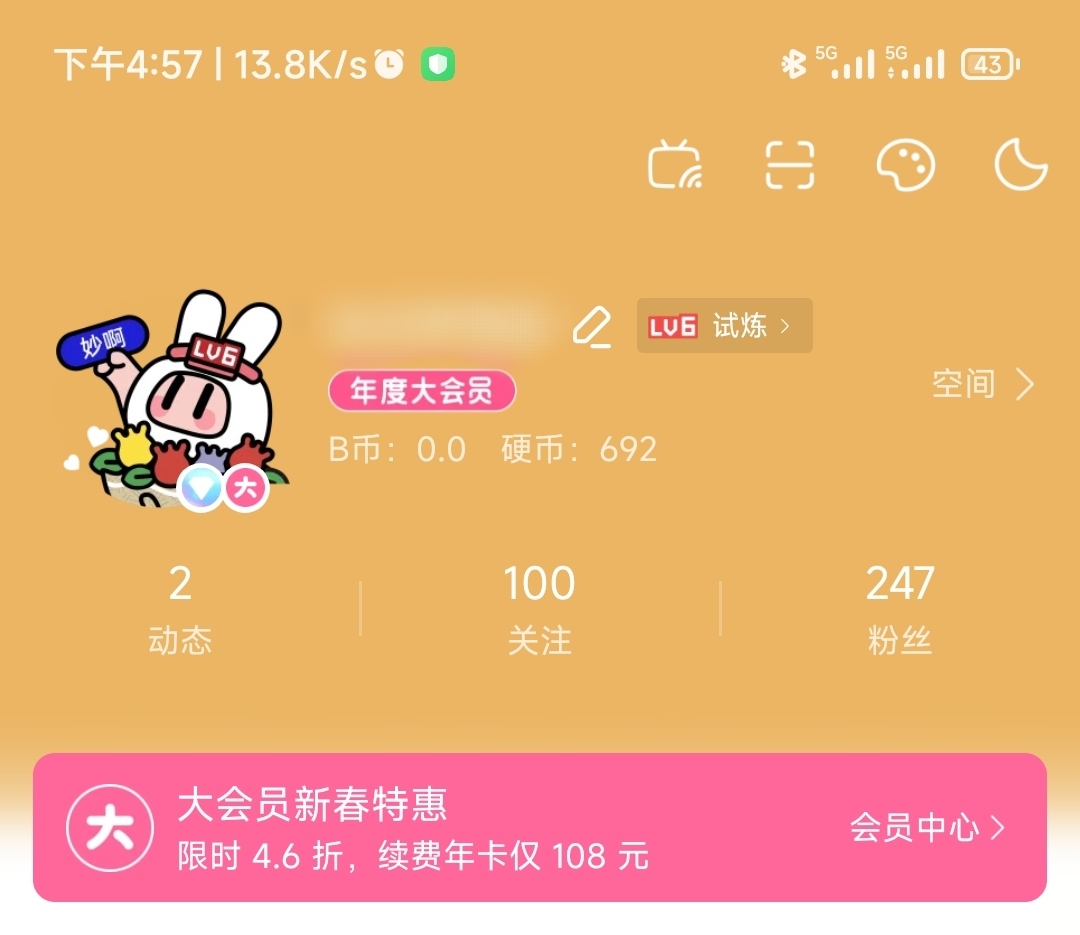The width and height of the screenshot is (1080, 935).
Task: Open the QR code scanner
Action: pos(790,165)
